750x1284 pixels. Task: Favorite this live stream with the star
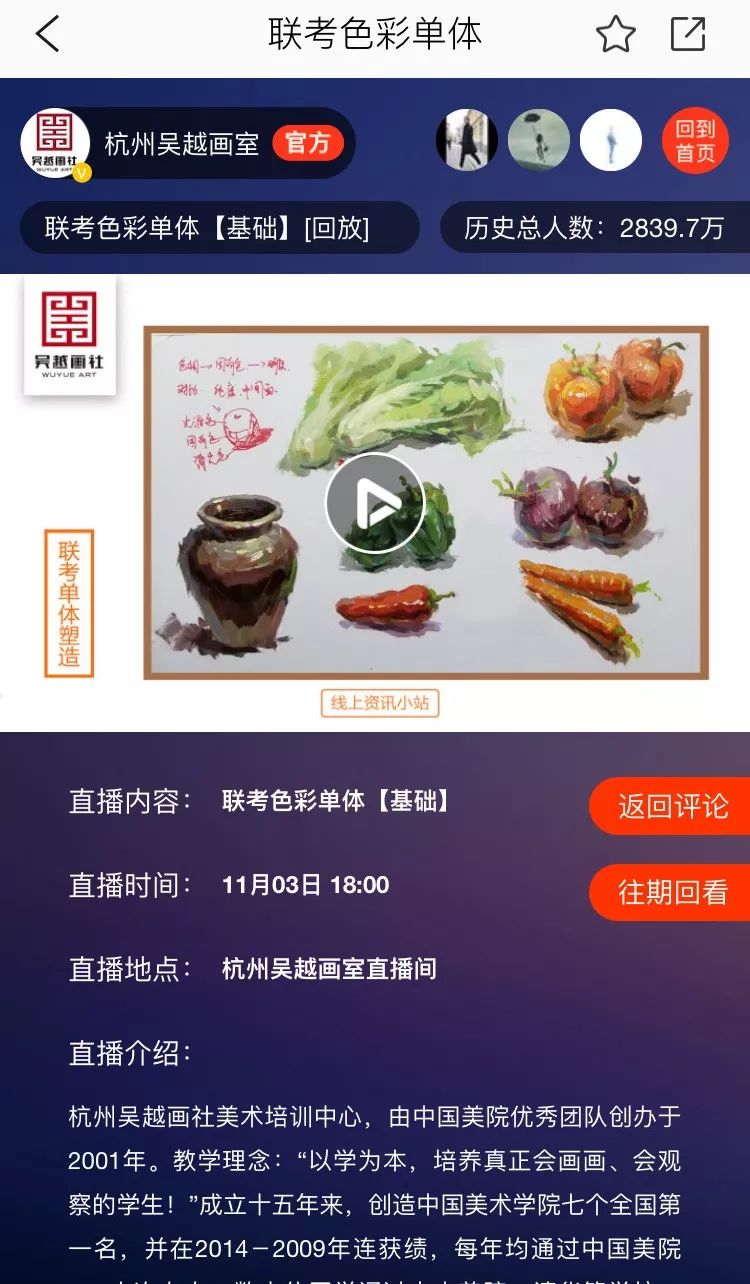coord(616,35)
